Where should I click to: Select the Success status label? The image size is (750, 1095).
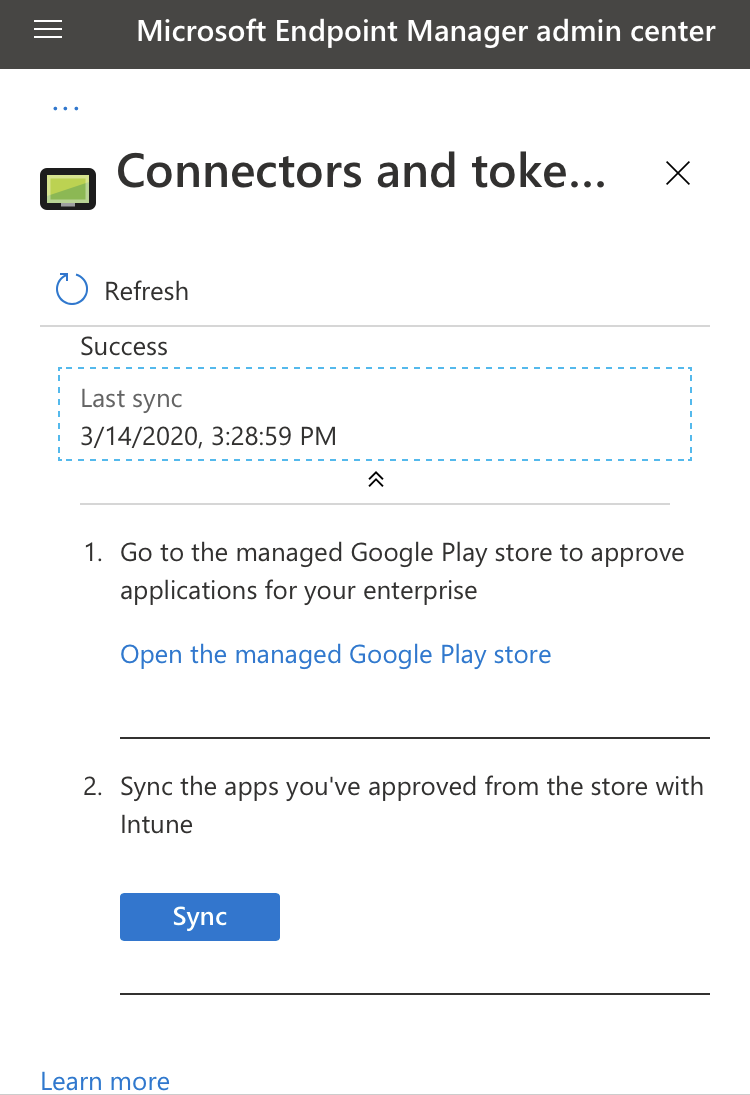pos(124,346)
